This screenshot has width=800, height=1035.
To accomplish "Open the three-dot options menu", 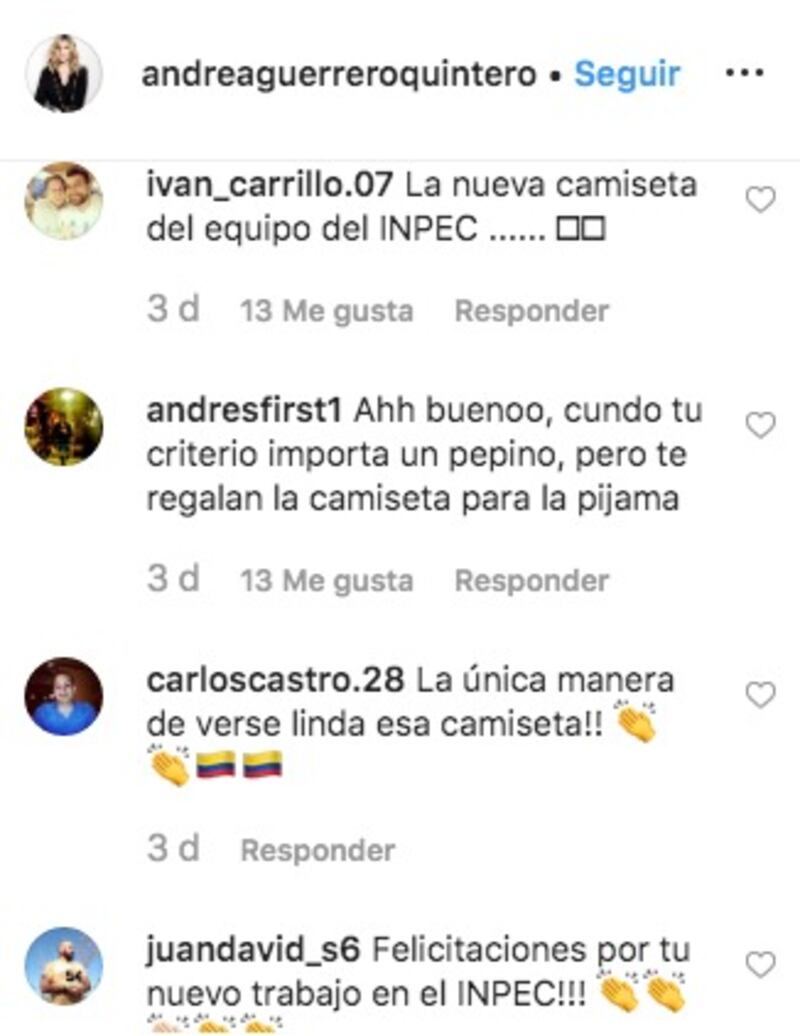I will (744, 74).
